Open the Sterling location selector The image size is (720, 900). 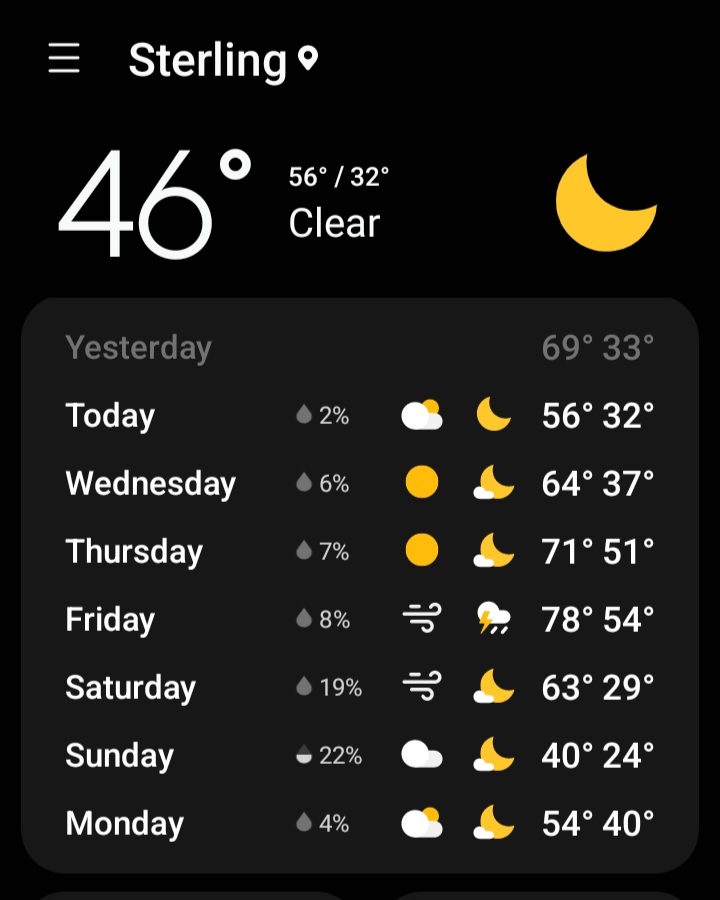(x=222, y=61)
